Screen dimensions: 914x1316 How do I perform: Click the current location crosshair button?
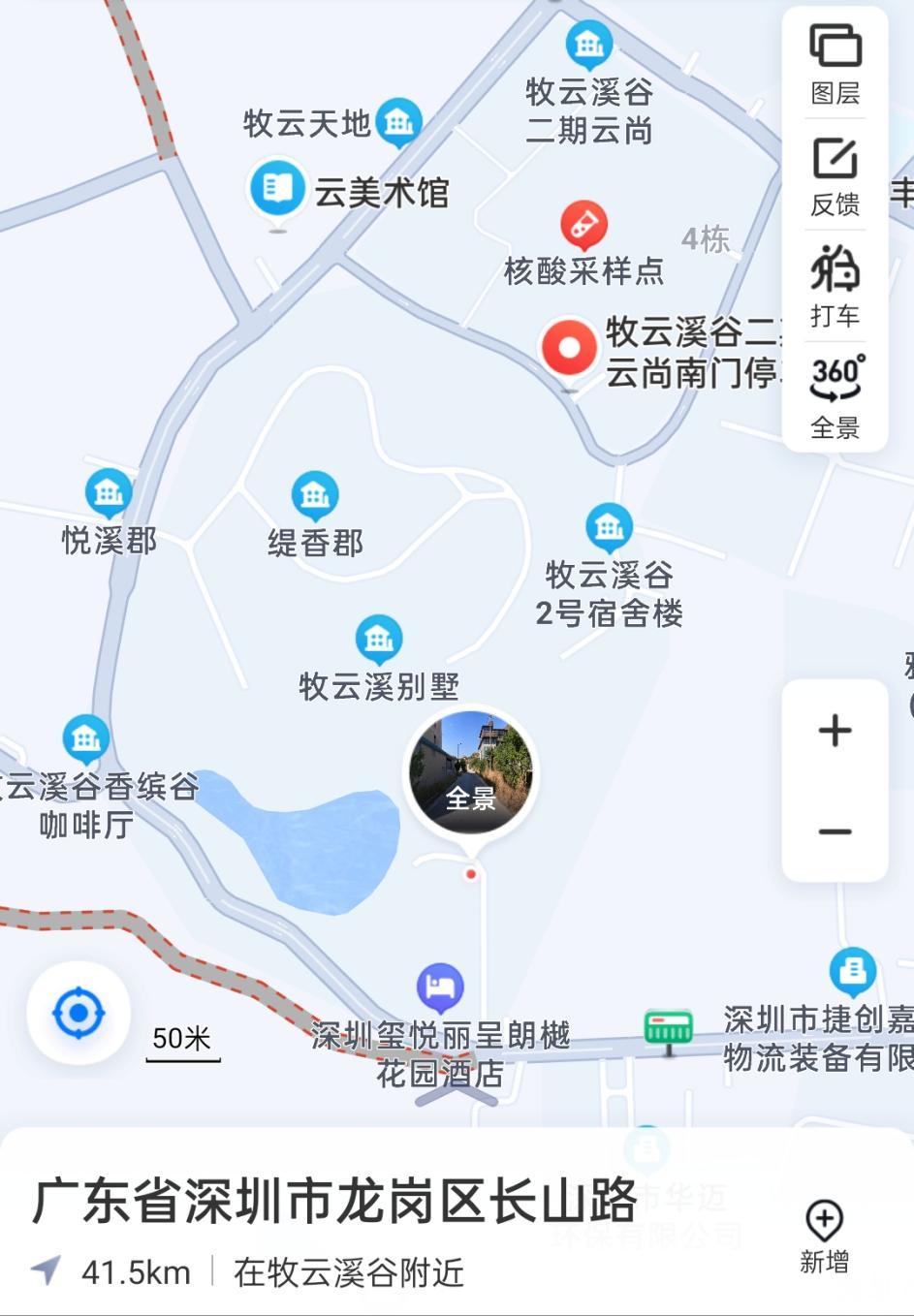[x=76, y=1011]
